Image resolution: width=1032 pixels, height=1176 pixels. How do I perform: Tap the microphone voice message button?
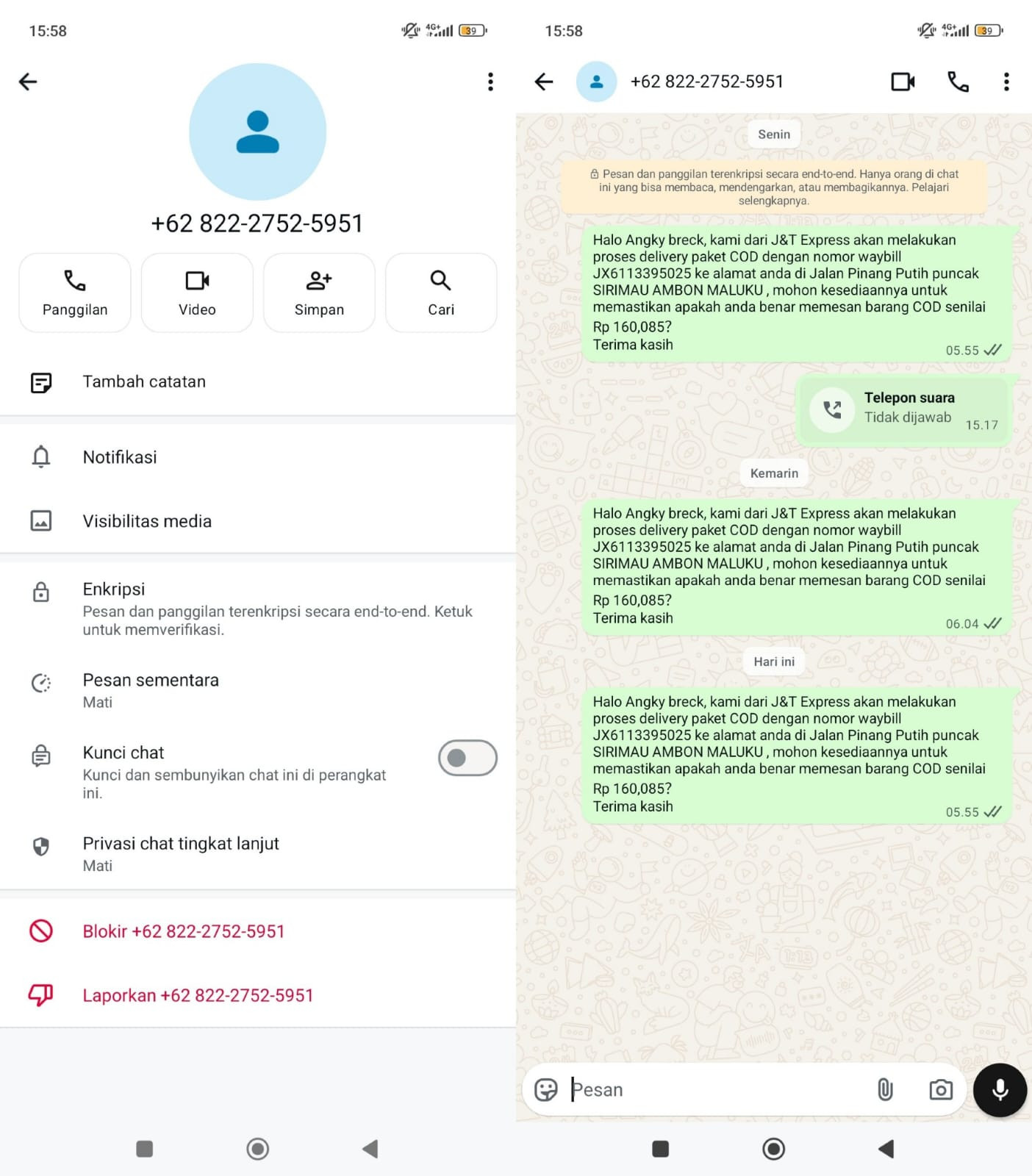click(1000, 1089)
